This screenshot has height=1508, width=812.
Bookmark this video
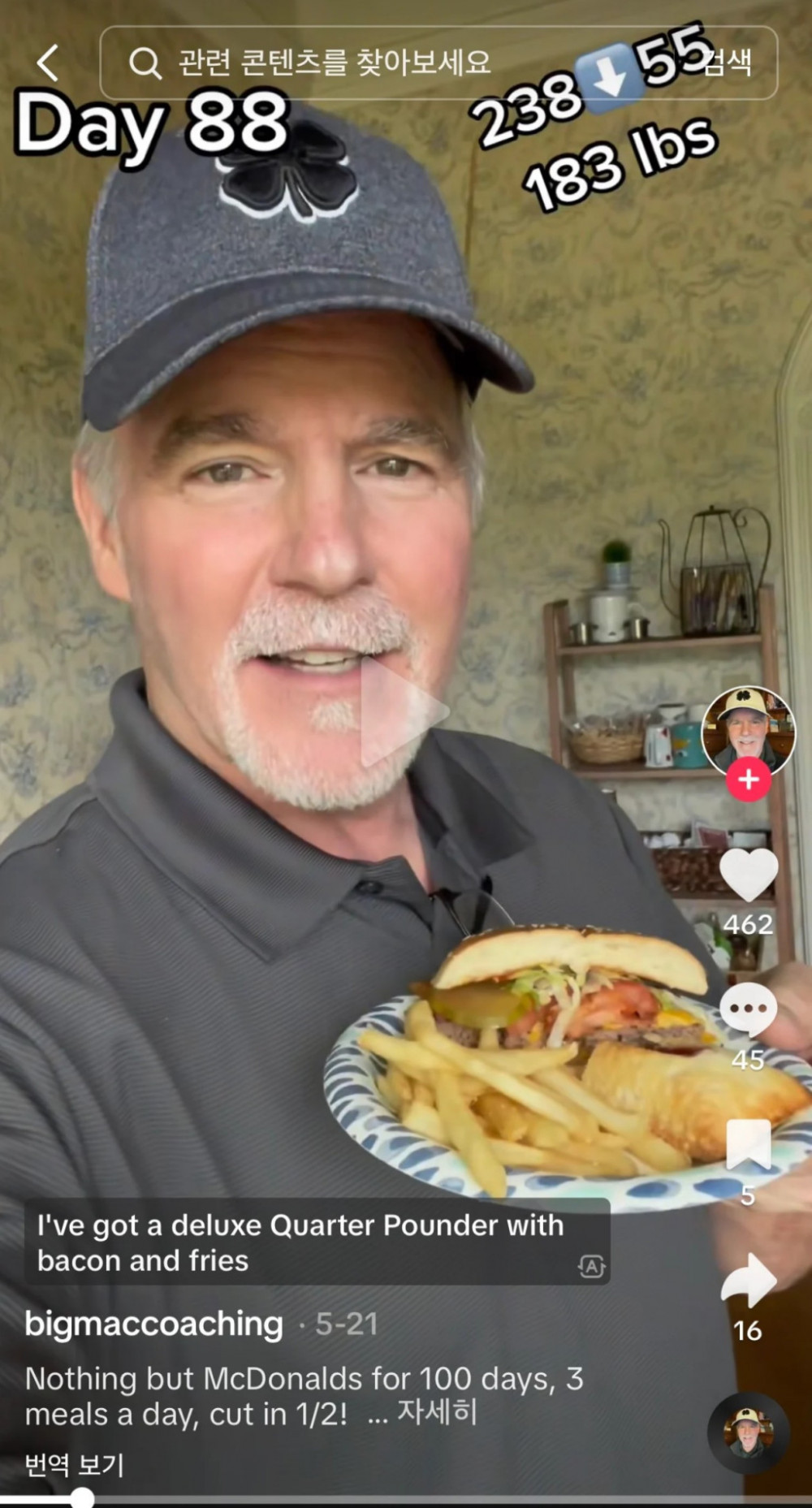tap(748, 1145)
